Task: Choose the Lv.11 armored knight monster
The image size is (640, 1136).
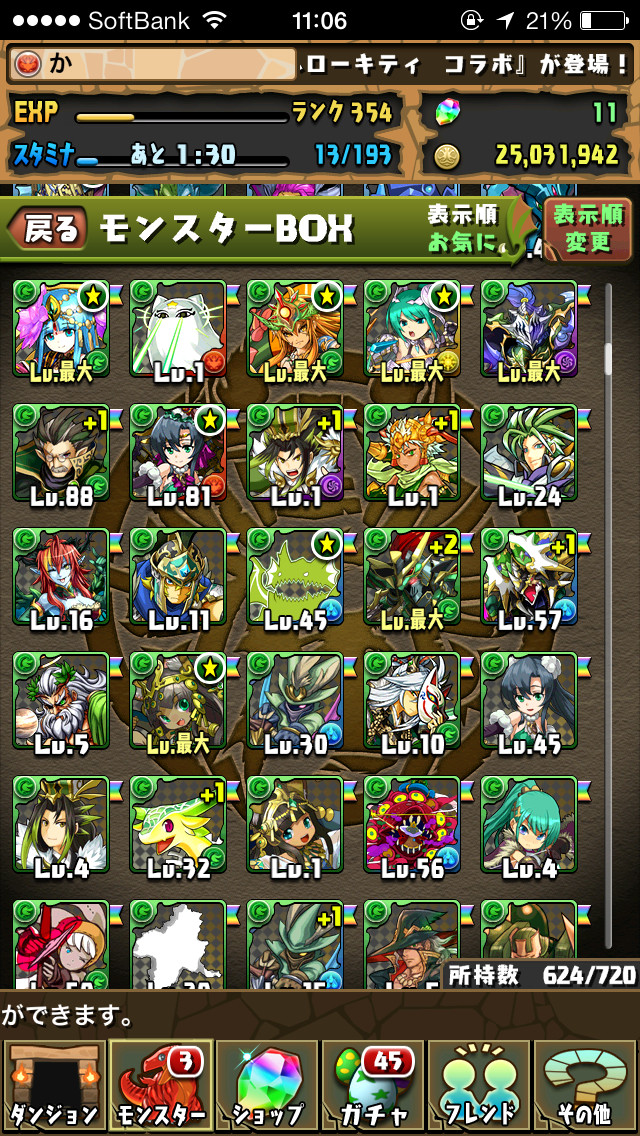Action: click(x=178, y=577)
